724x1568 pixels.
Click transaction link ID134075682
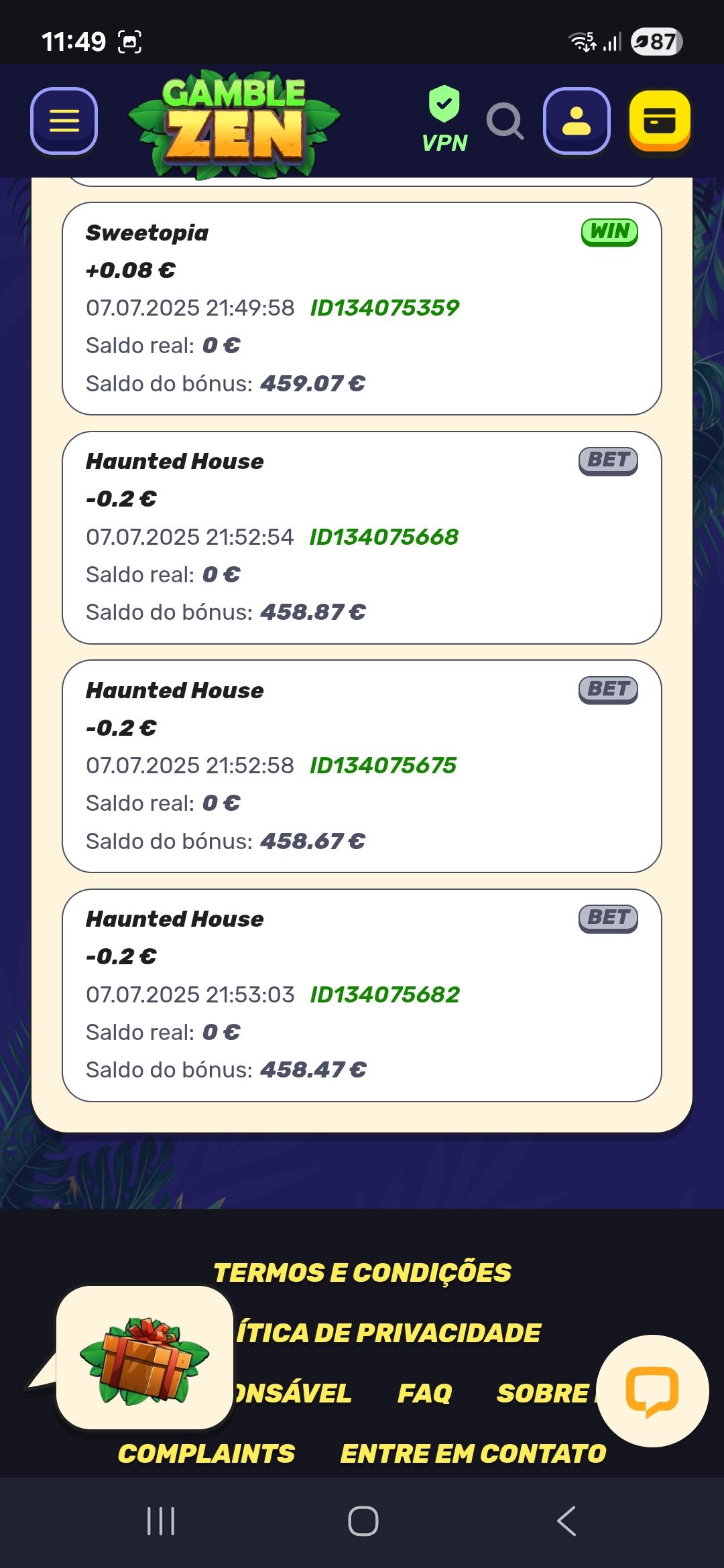pos(385,995)
